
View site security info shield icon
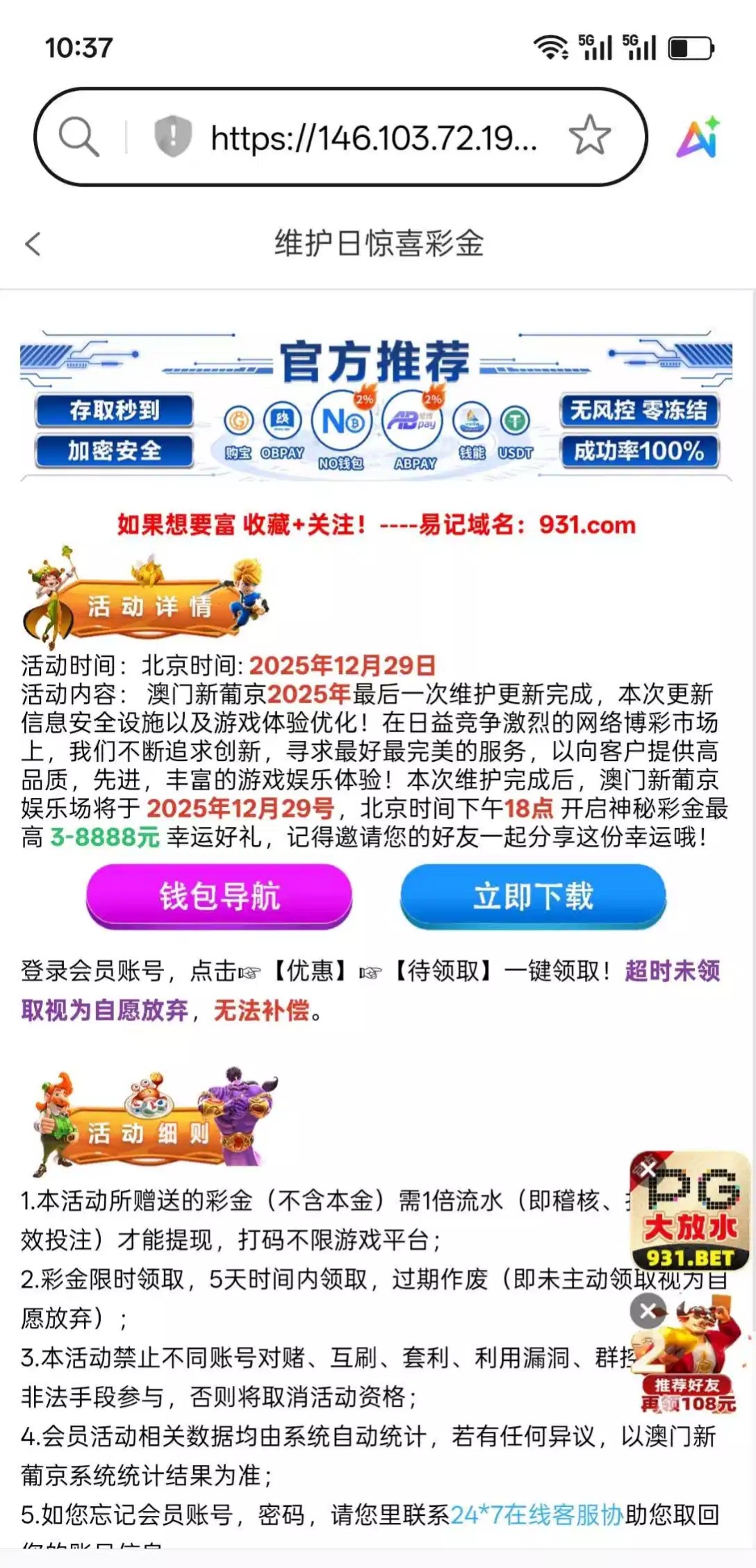(172, 136)
